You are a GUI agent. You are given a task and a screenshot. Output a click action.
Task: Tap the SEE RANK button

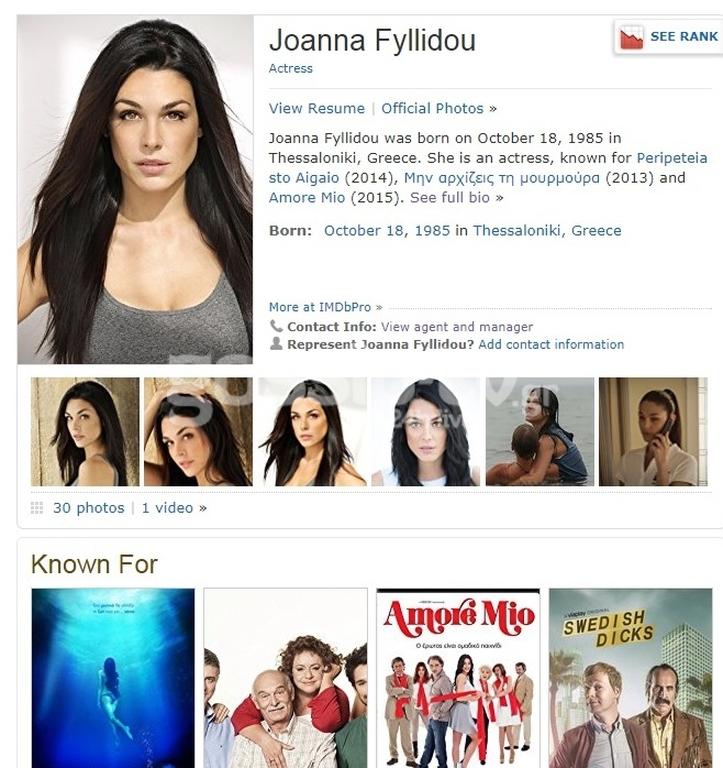(x=668, y=37)
